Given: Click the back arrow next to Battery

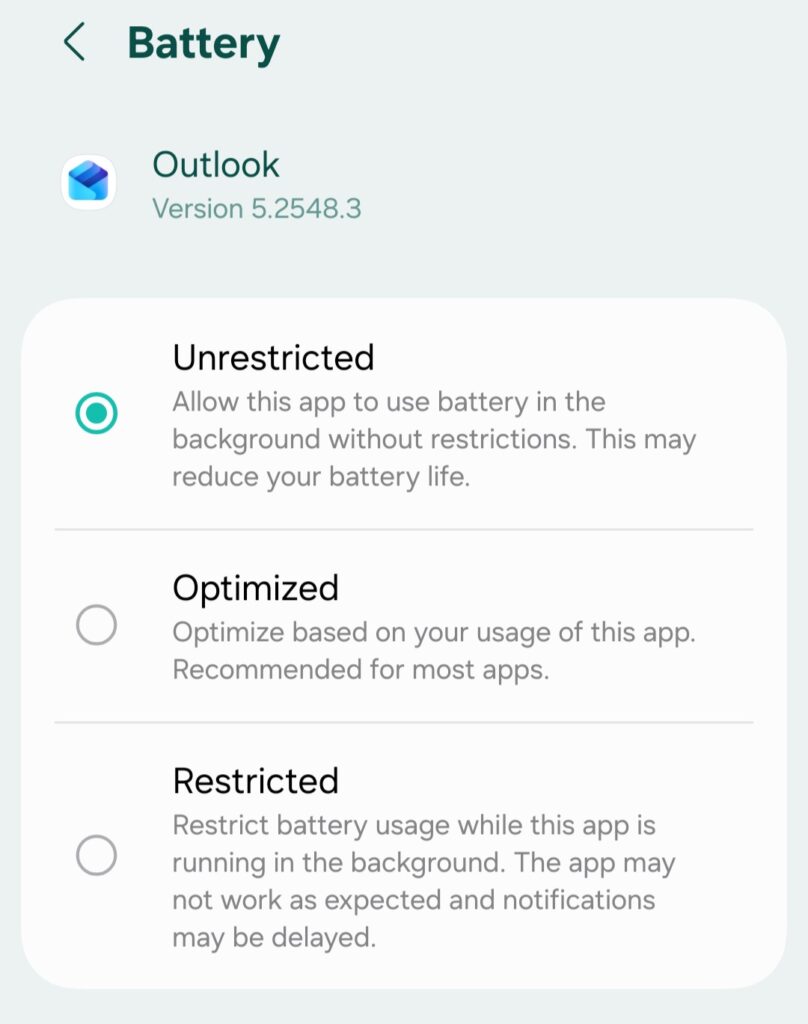Looking at the screenshot, I should [x=75, y=43].
